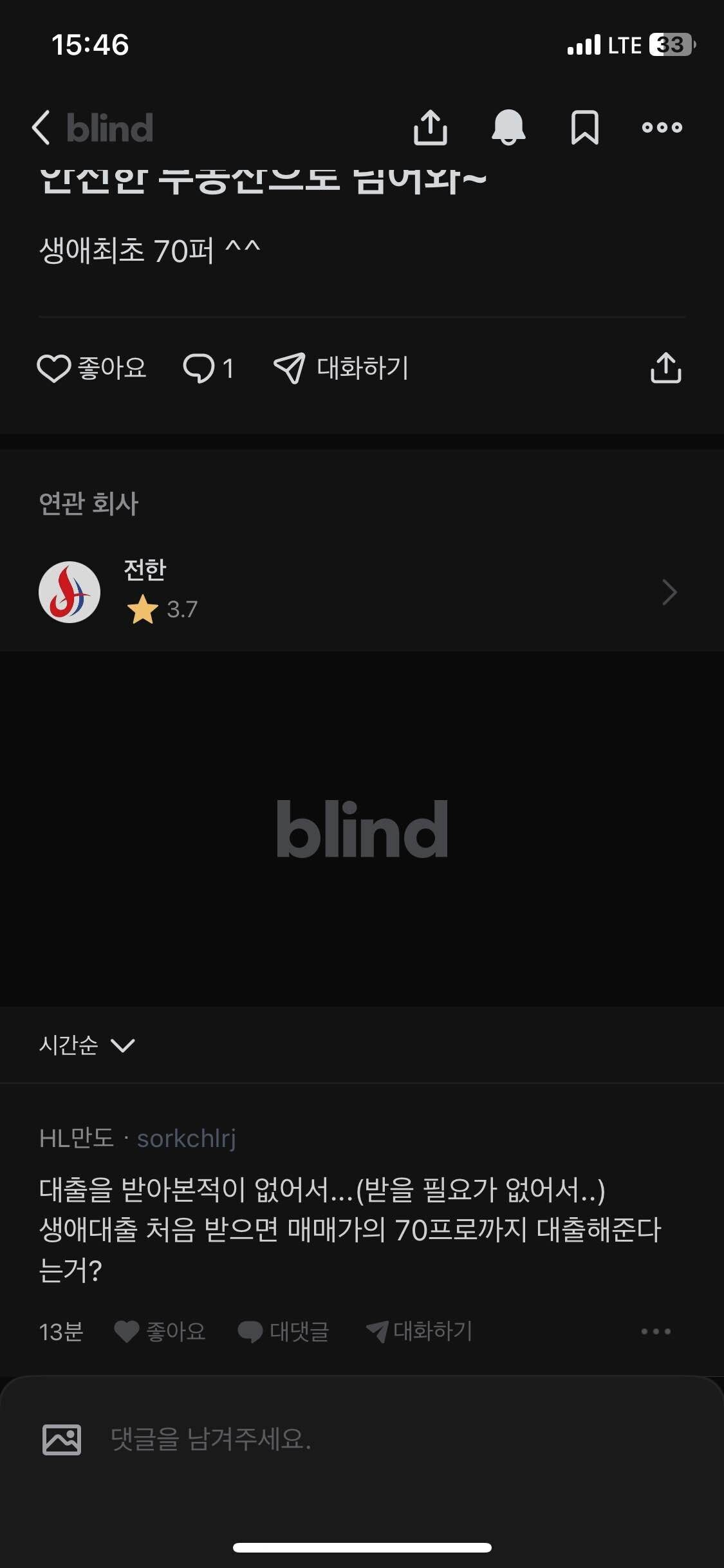Share the post using the bottom-right export icon
This screenshot has height=1568, width=724.
[666, 368]
